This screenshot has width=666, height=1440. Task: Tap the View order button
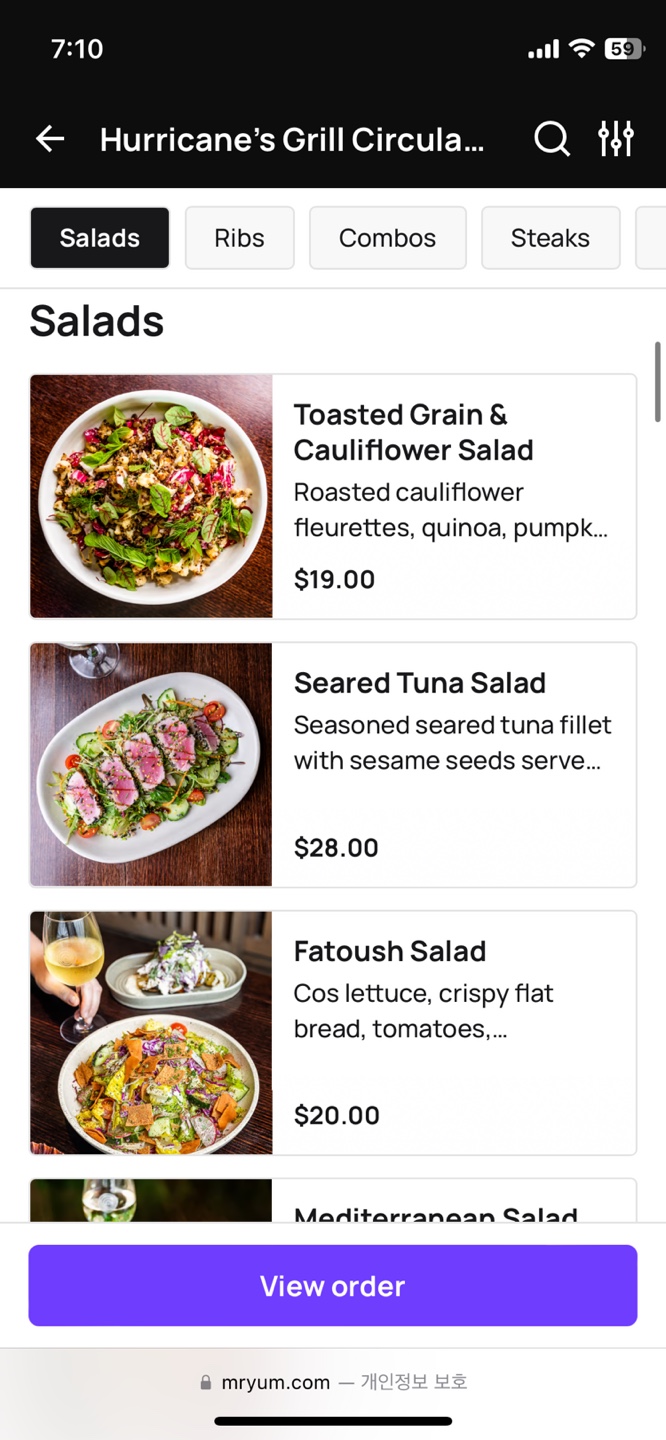click(333, 1286)
